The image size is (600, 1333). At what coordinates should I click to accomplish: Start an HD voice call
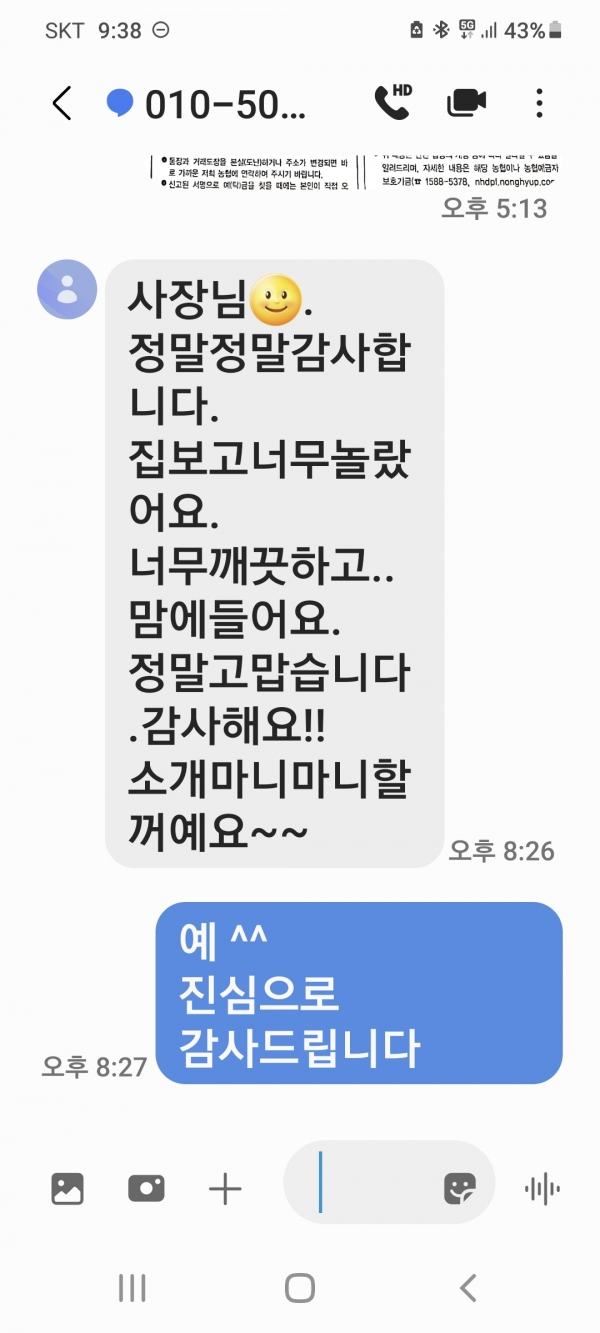click(392, 102)
